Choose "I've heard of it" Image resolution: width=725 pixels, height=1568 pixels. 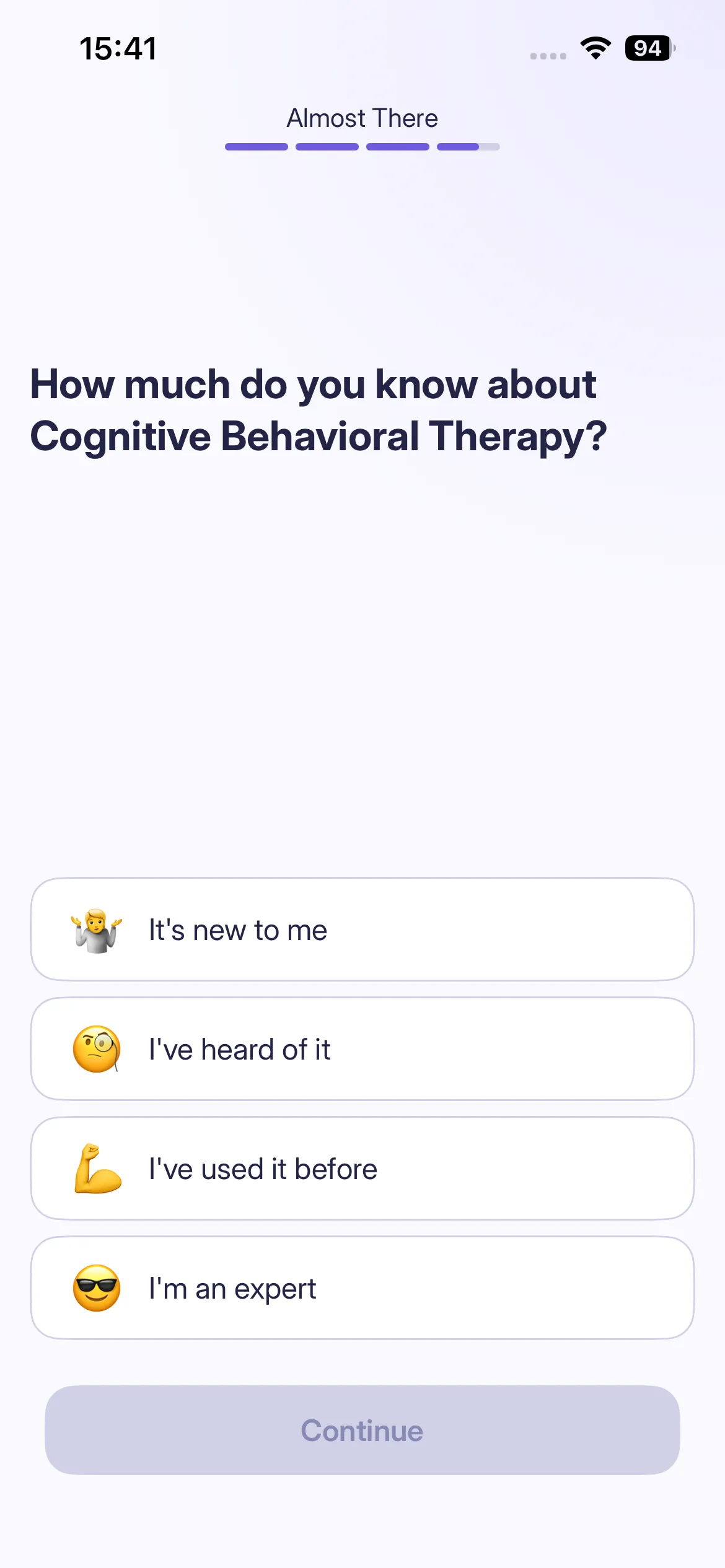(362, 1049)
